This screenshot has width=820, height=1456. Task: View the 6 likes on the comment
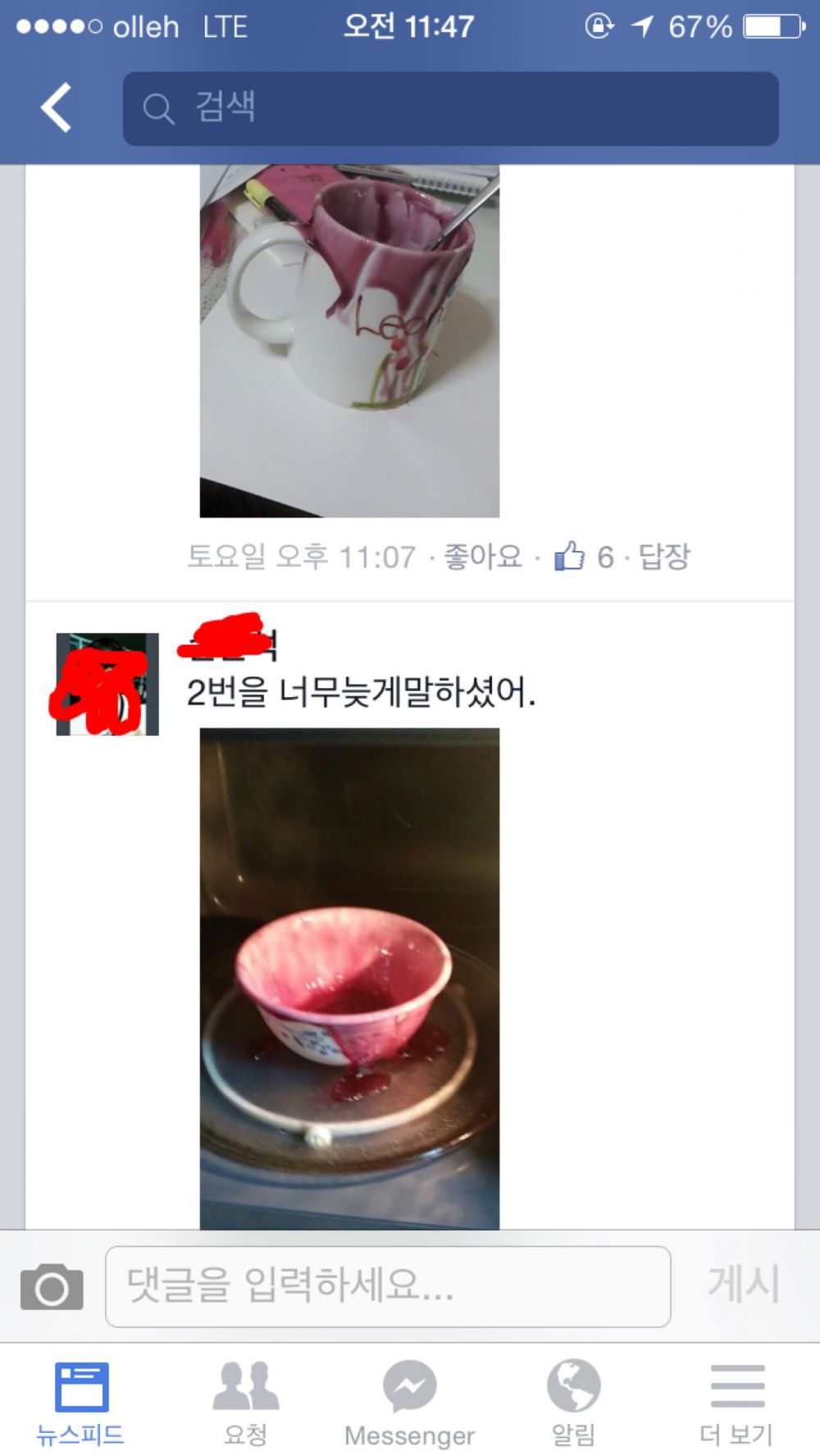coord(585,557)
